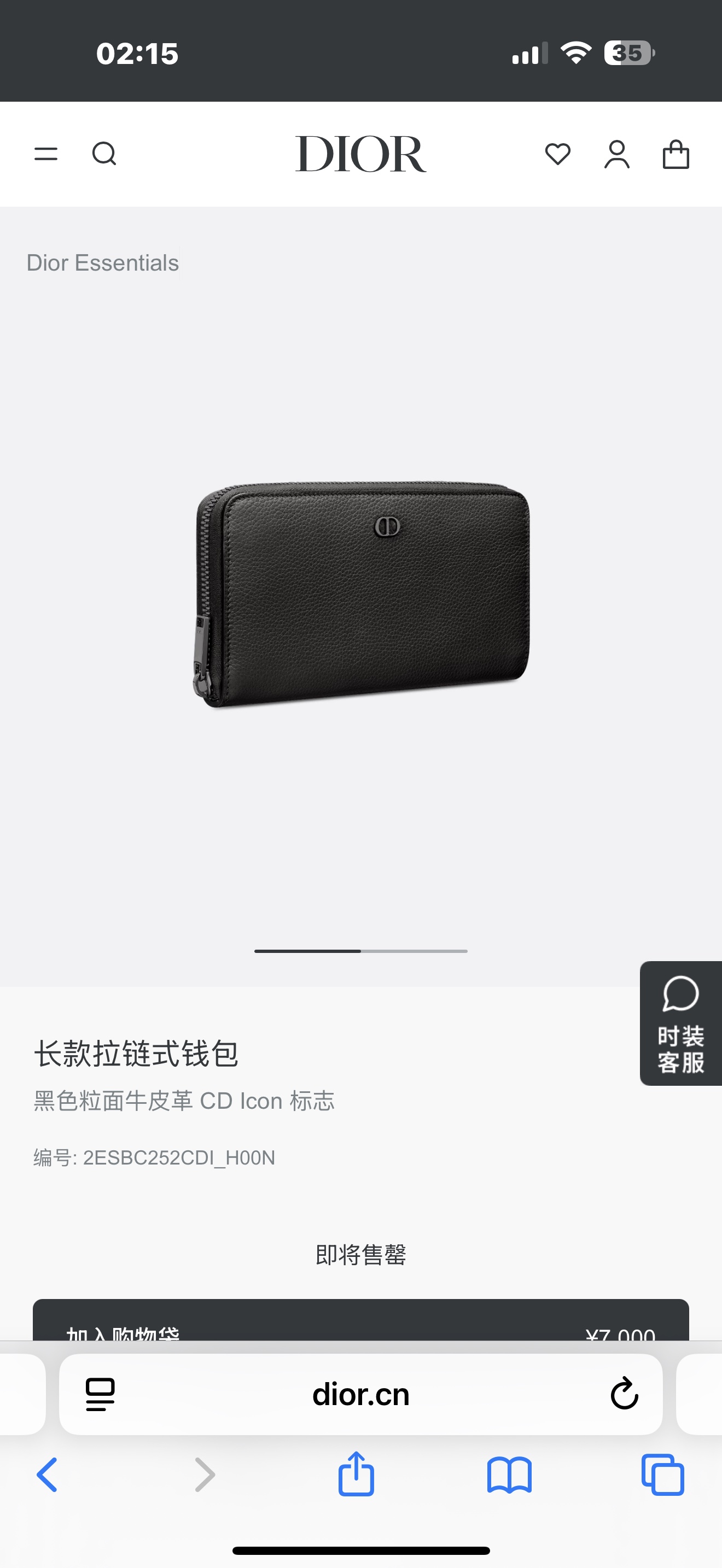View the wishlist heart
The image size is (722, 1568).
point(557,154)
